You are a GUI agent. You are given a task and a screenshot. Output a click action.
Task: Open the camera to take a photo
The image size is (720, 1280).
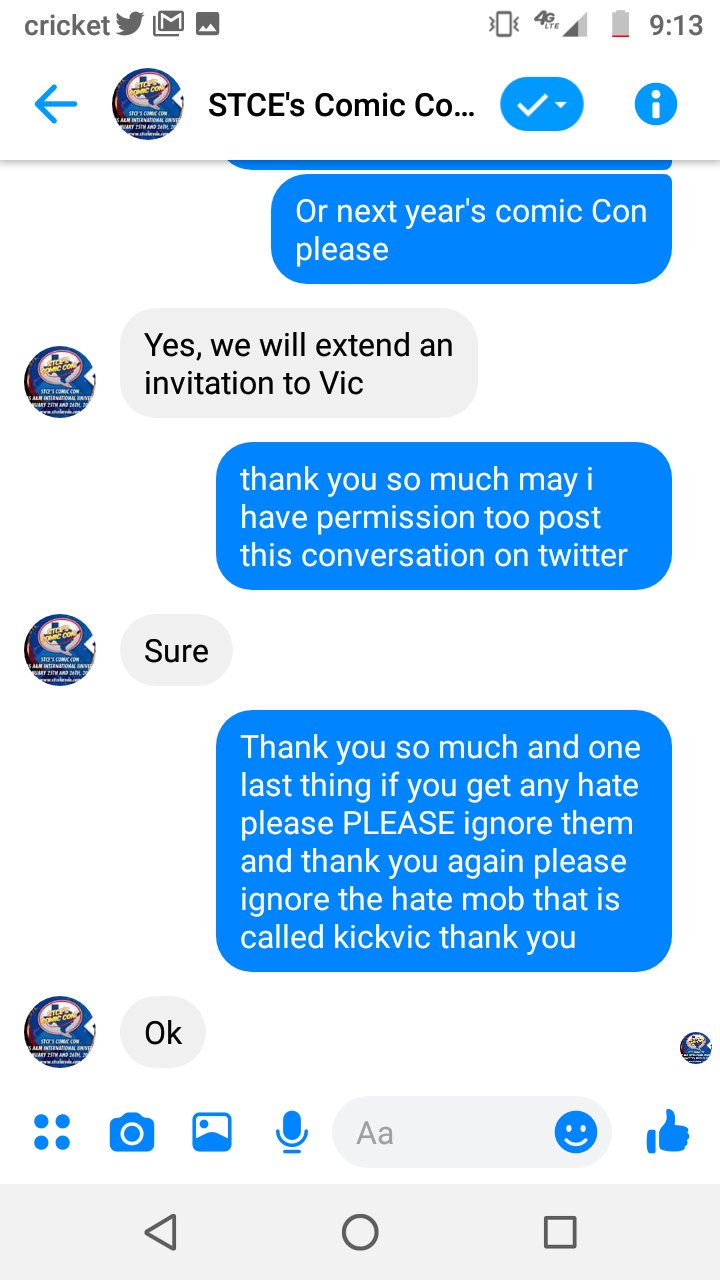(x=131, y=1133)
